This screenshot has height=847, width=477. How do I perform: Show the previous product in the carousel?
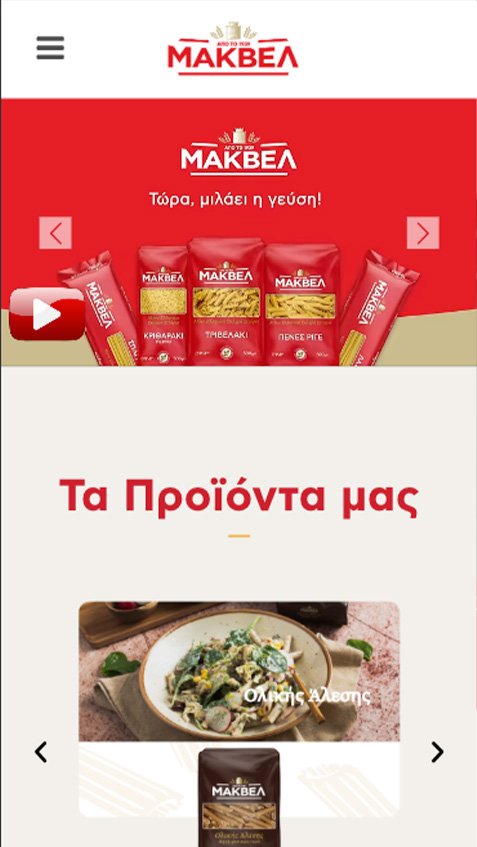pyautogui.click(x=41, y=752)
